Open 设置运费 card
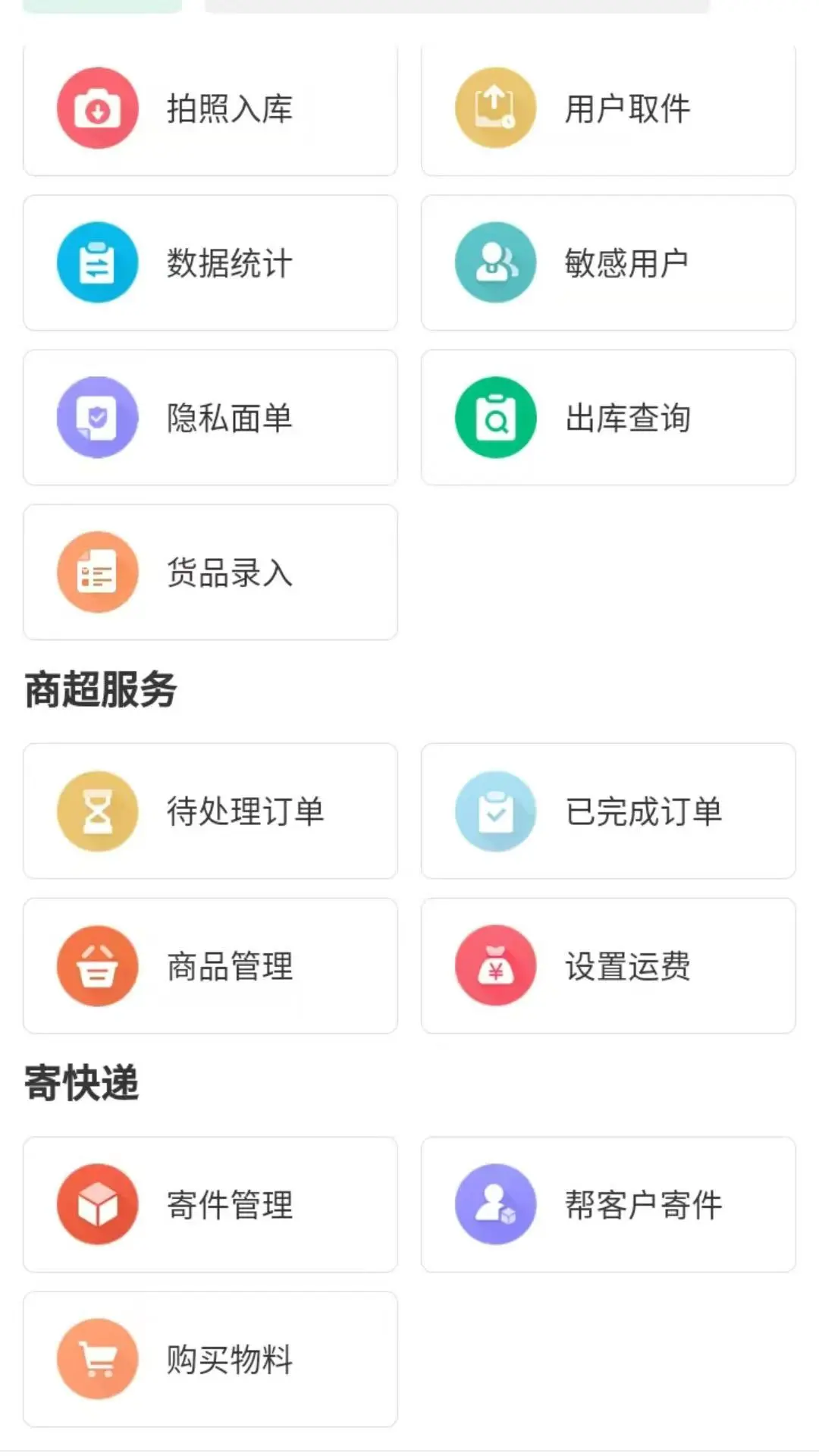819x1456 pixels. (608, 966)
